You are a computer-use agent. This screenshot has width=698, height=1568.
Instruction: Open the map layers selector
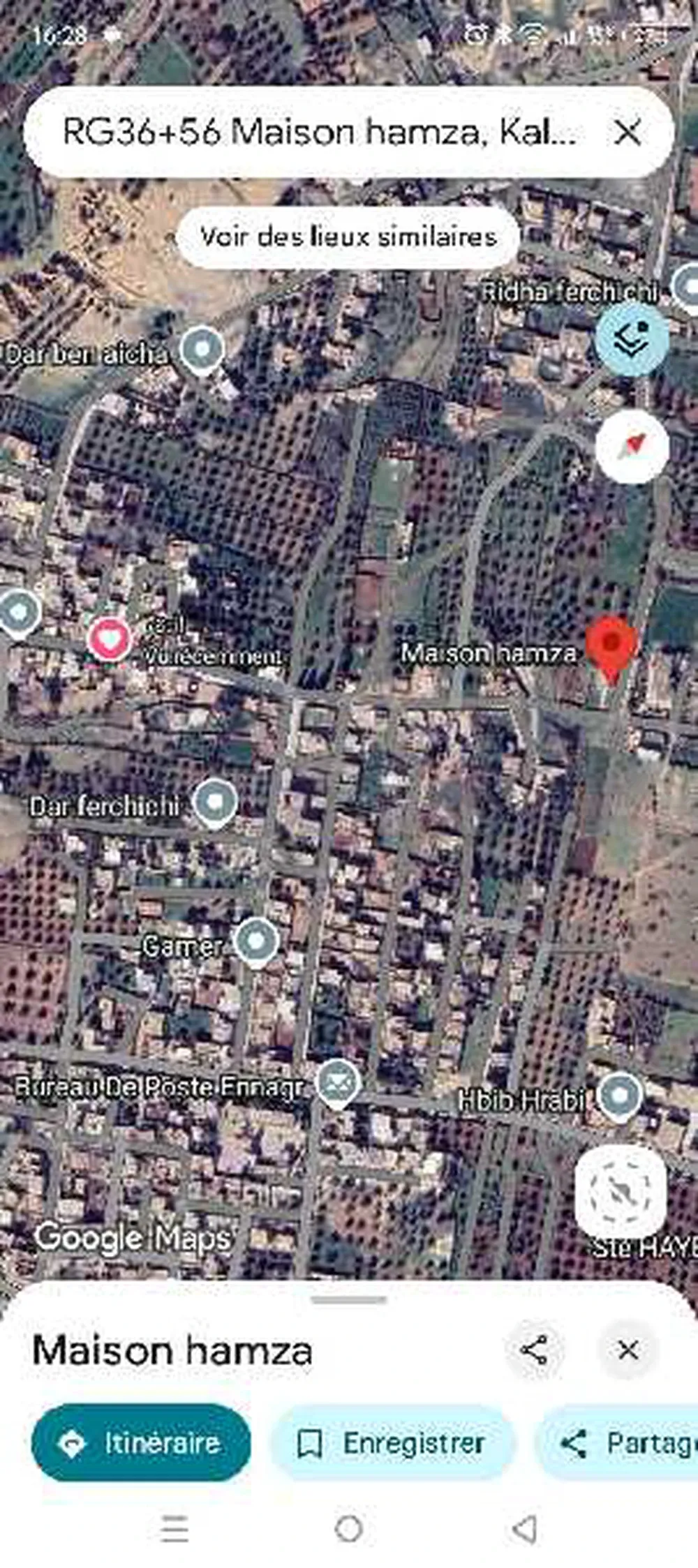[x=632, y=339]
